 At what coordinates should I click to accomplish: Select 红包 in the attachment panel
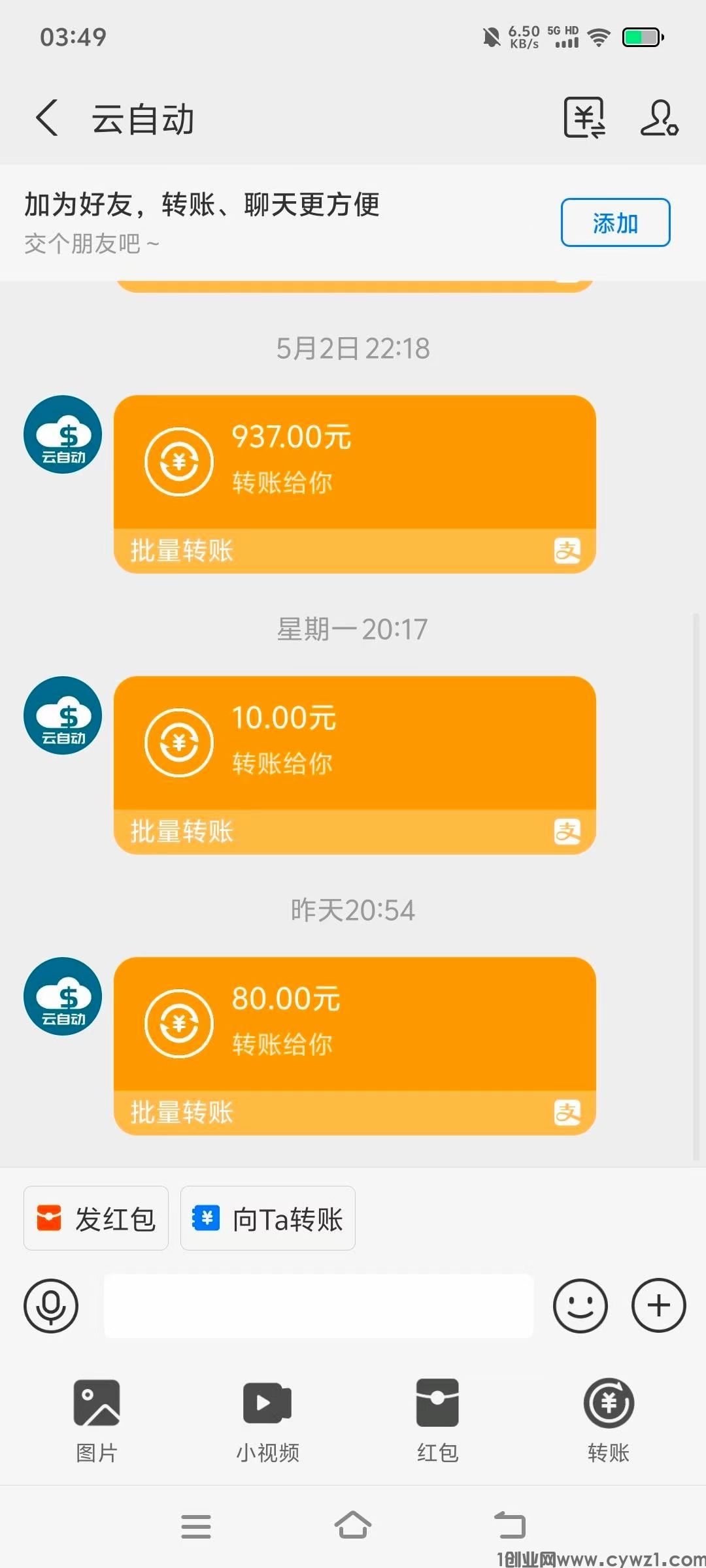click(x=437, y=1419)
